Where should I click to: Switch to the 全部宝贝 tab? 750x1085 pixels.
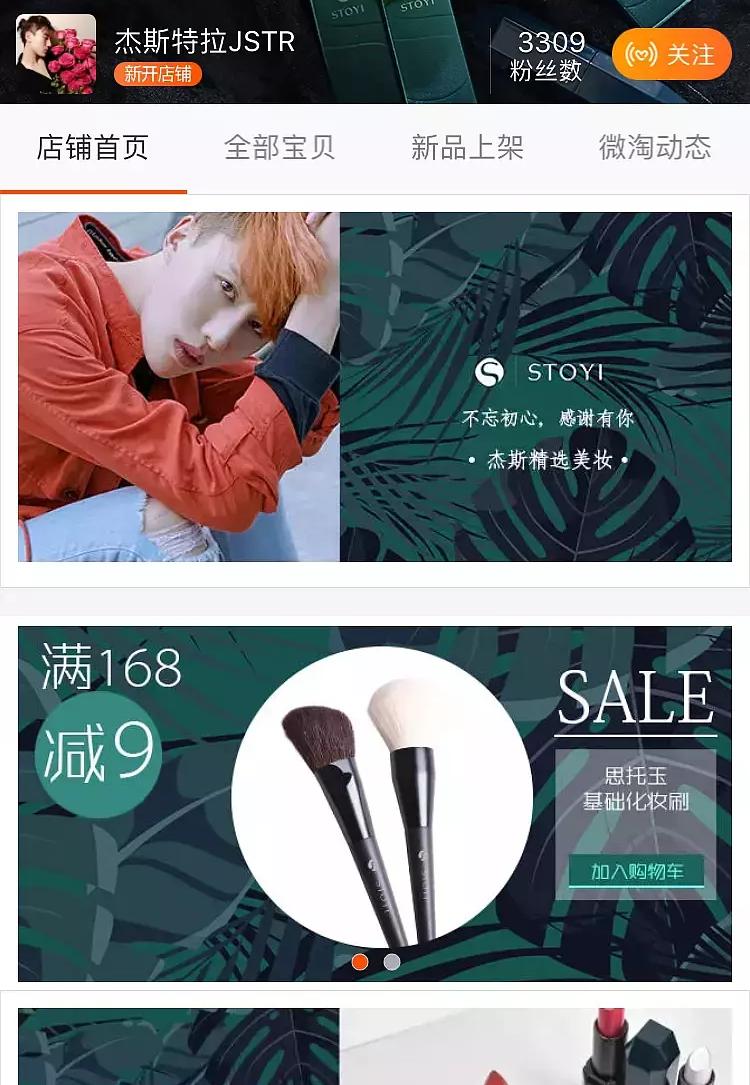[x=281, y=148]
